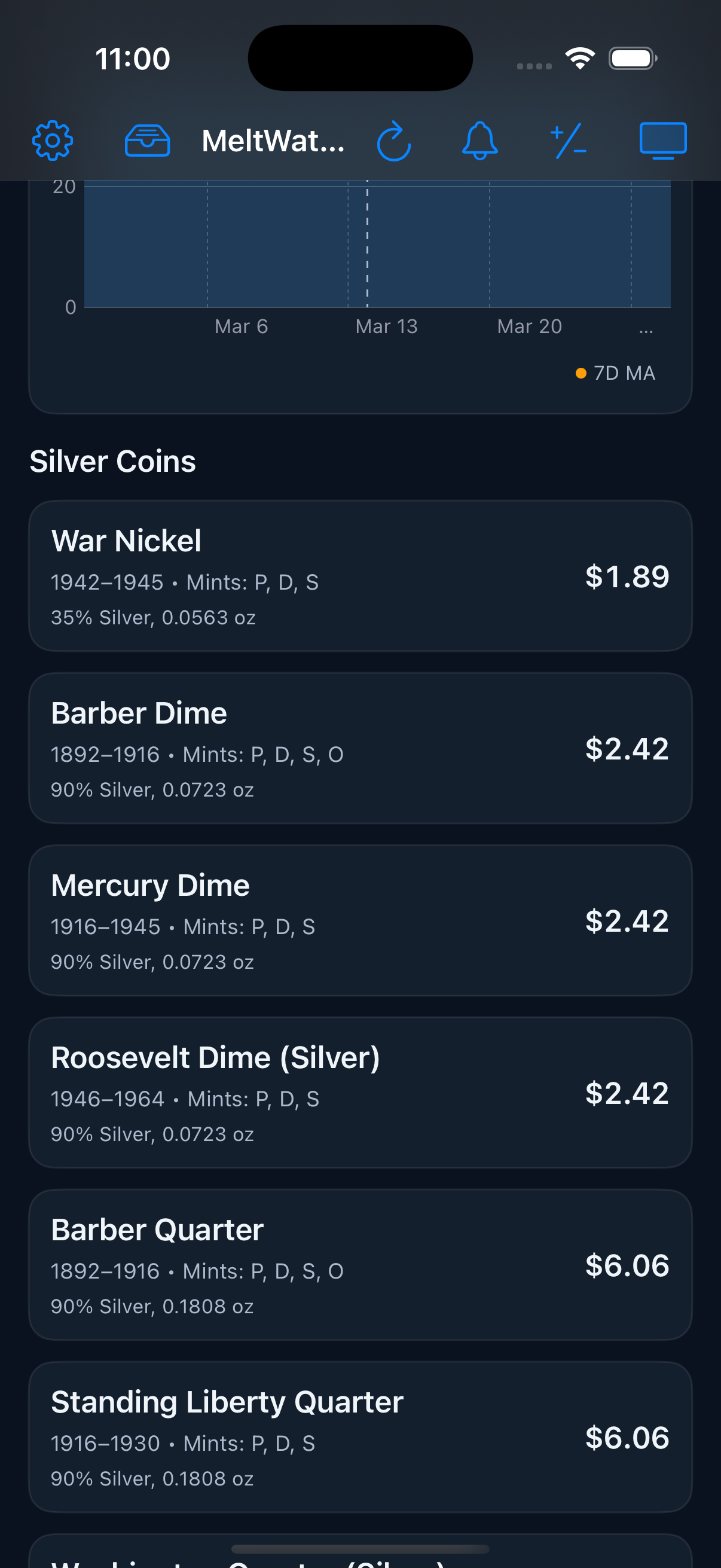Toggle the 7D MA chart legend
Viewport: 721px width, 1568px height.
tap(616, 373)
